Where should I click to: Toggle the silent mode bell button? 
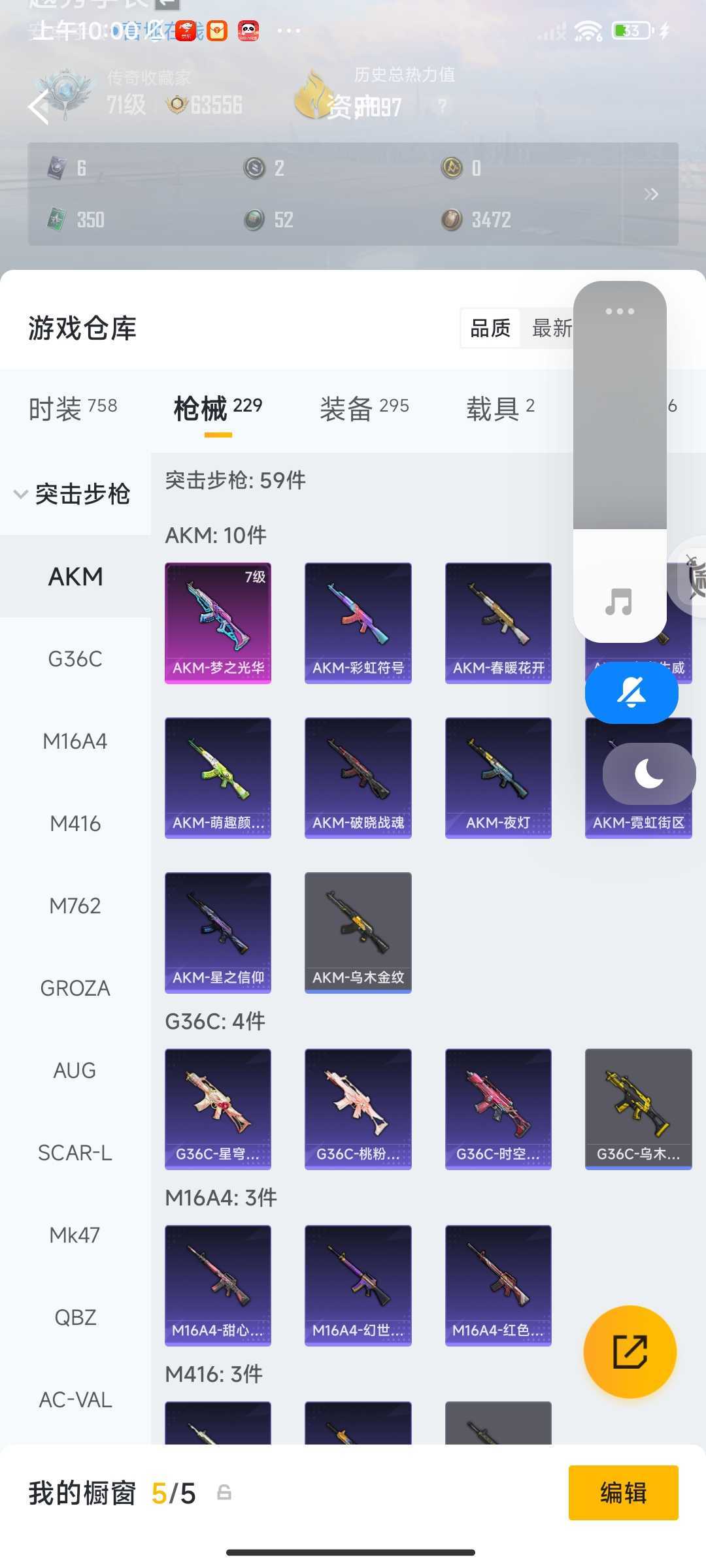631,693
